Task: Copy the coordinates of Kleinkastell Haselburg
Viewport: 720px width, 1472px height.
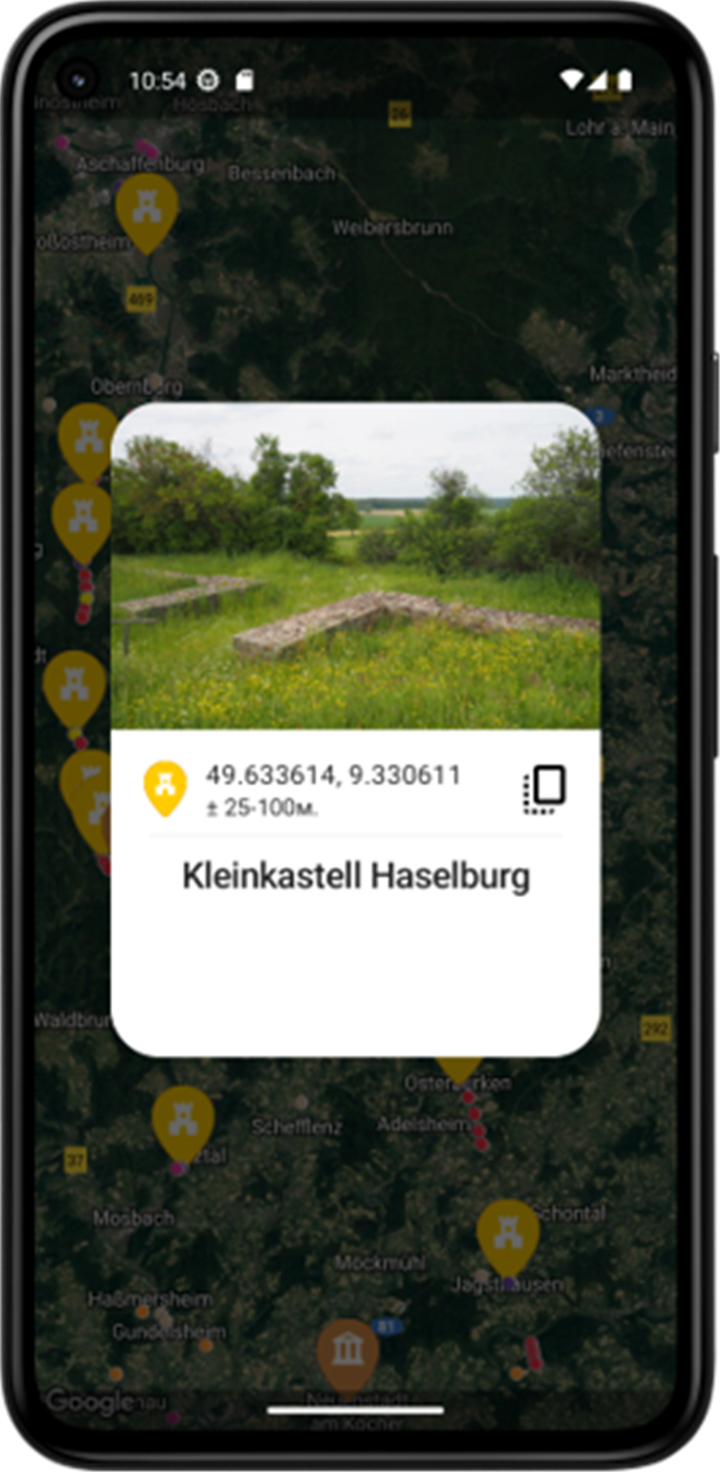Action: point(545,789)
